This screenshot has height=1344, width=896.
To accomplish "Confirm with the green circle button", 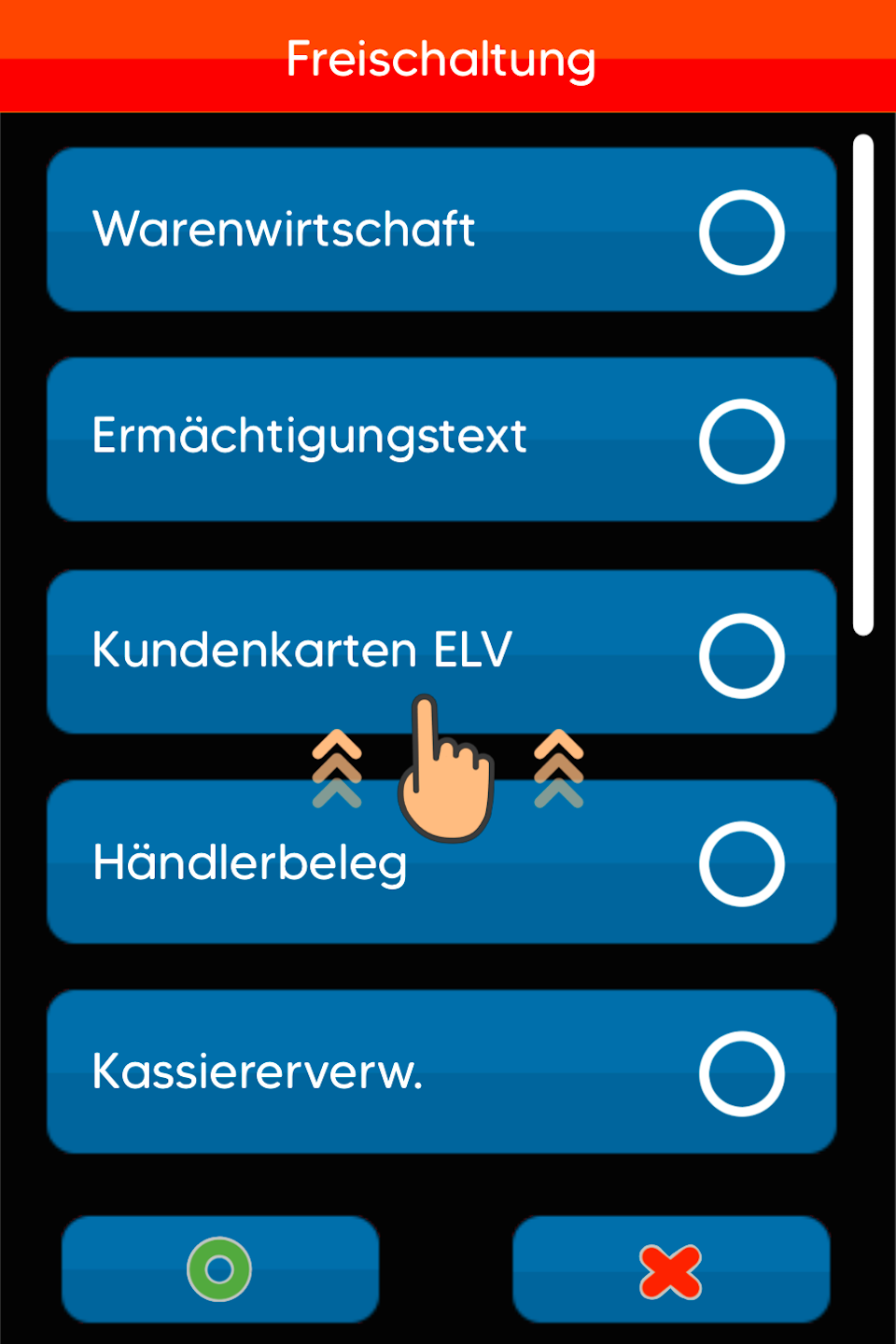I will point(220,1269).
